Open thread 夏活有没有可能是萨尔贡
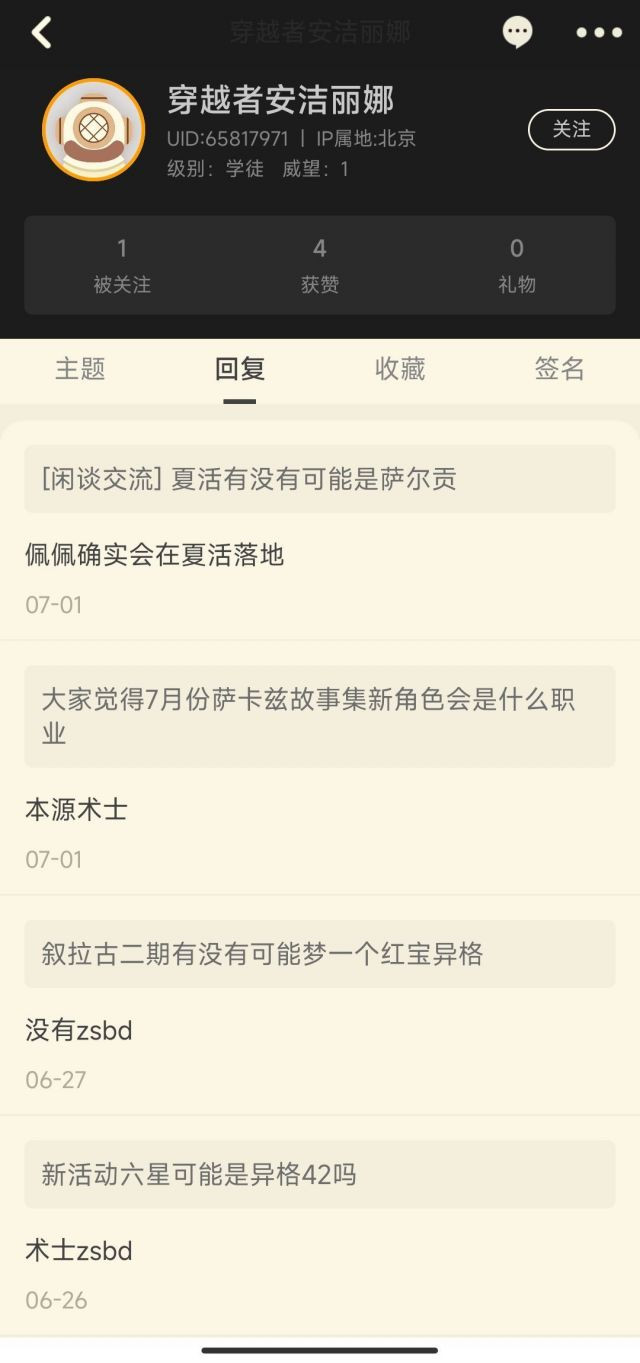 pos(319,479)
